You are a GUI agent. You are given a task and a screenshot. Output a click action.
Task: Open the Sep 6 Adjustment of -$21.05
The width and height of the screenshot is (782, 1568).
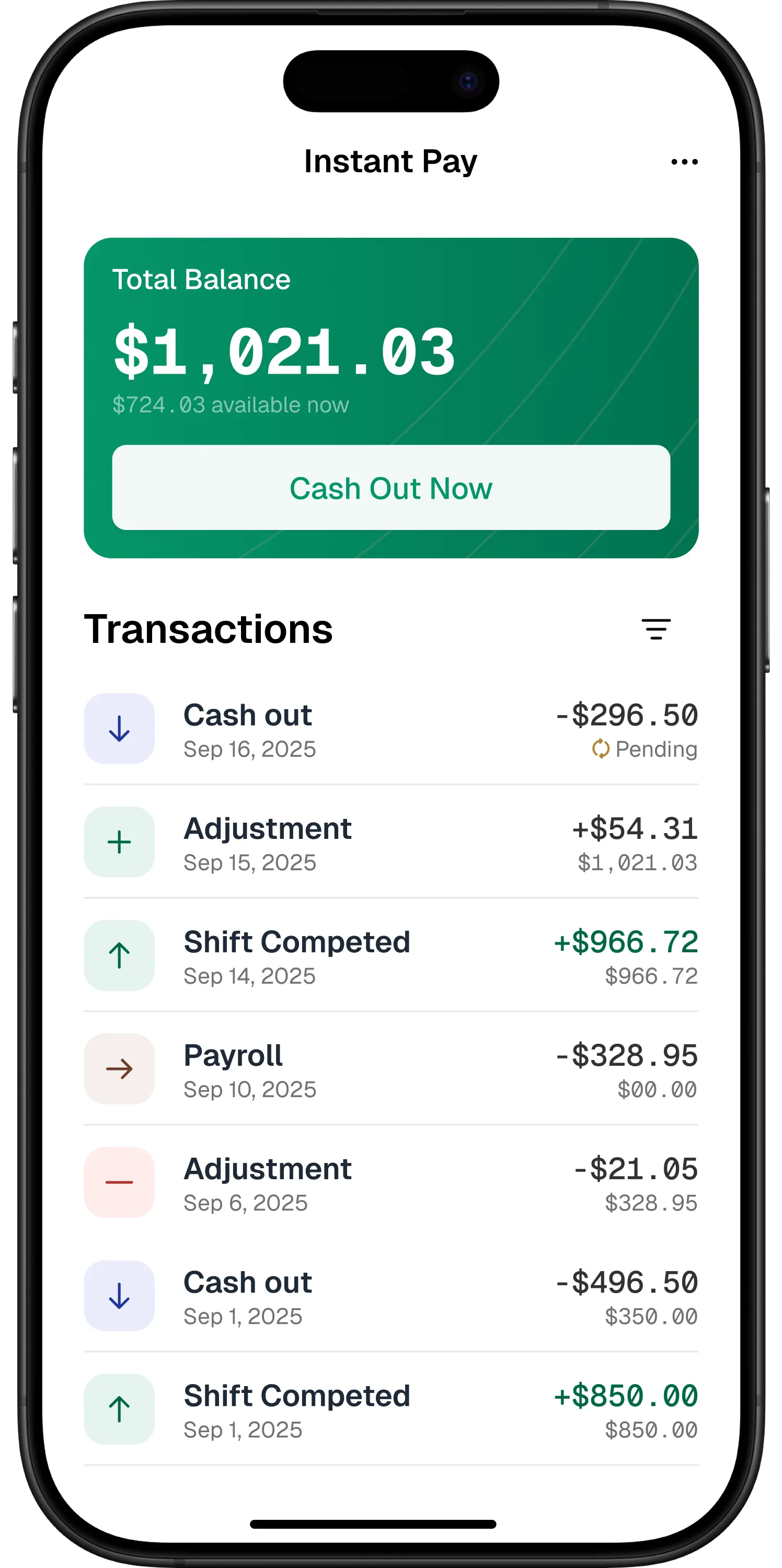(390, 1182)
